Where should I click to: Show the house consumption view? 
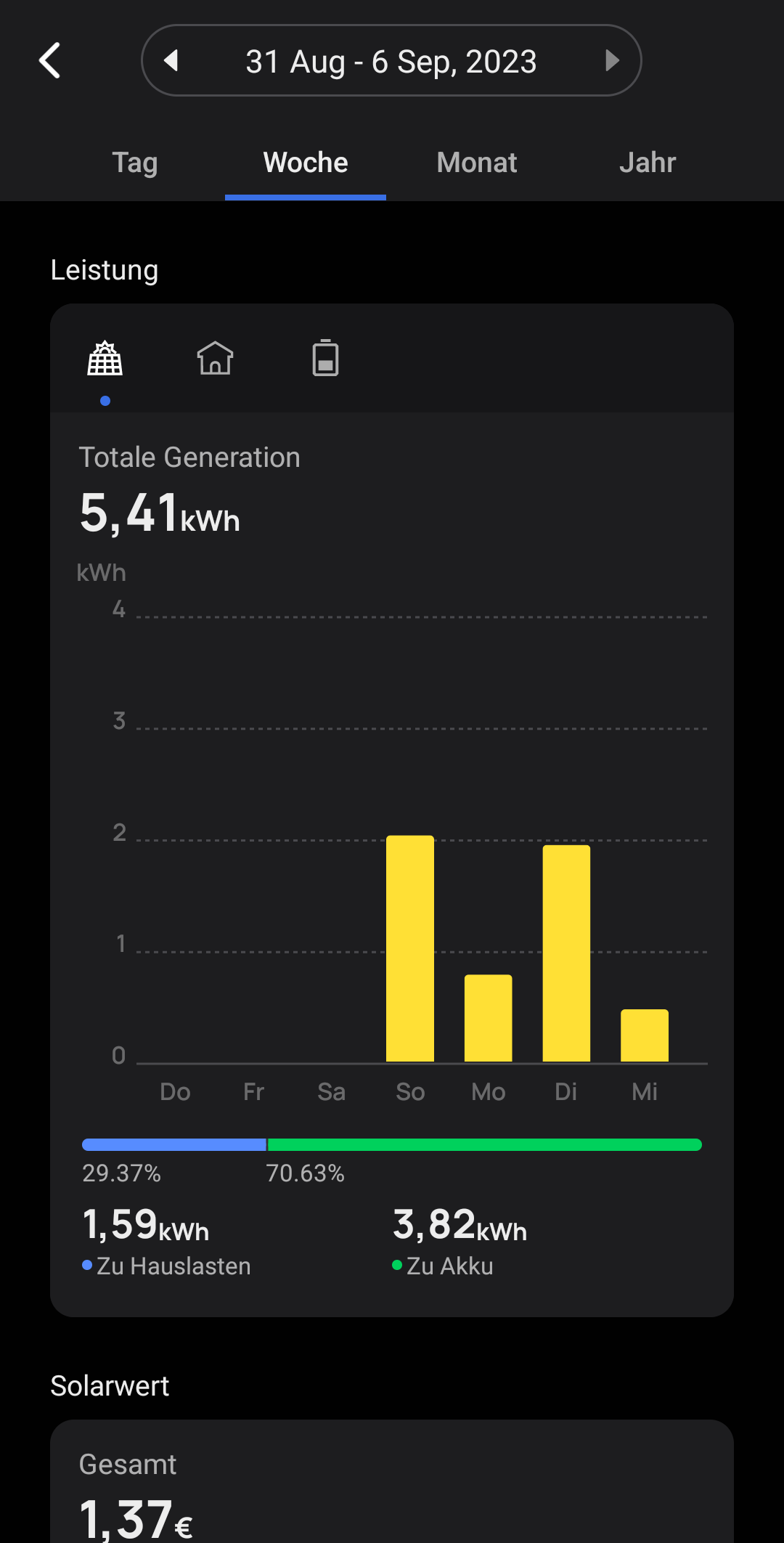tap(216, 358)
